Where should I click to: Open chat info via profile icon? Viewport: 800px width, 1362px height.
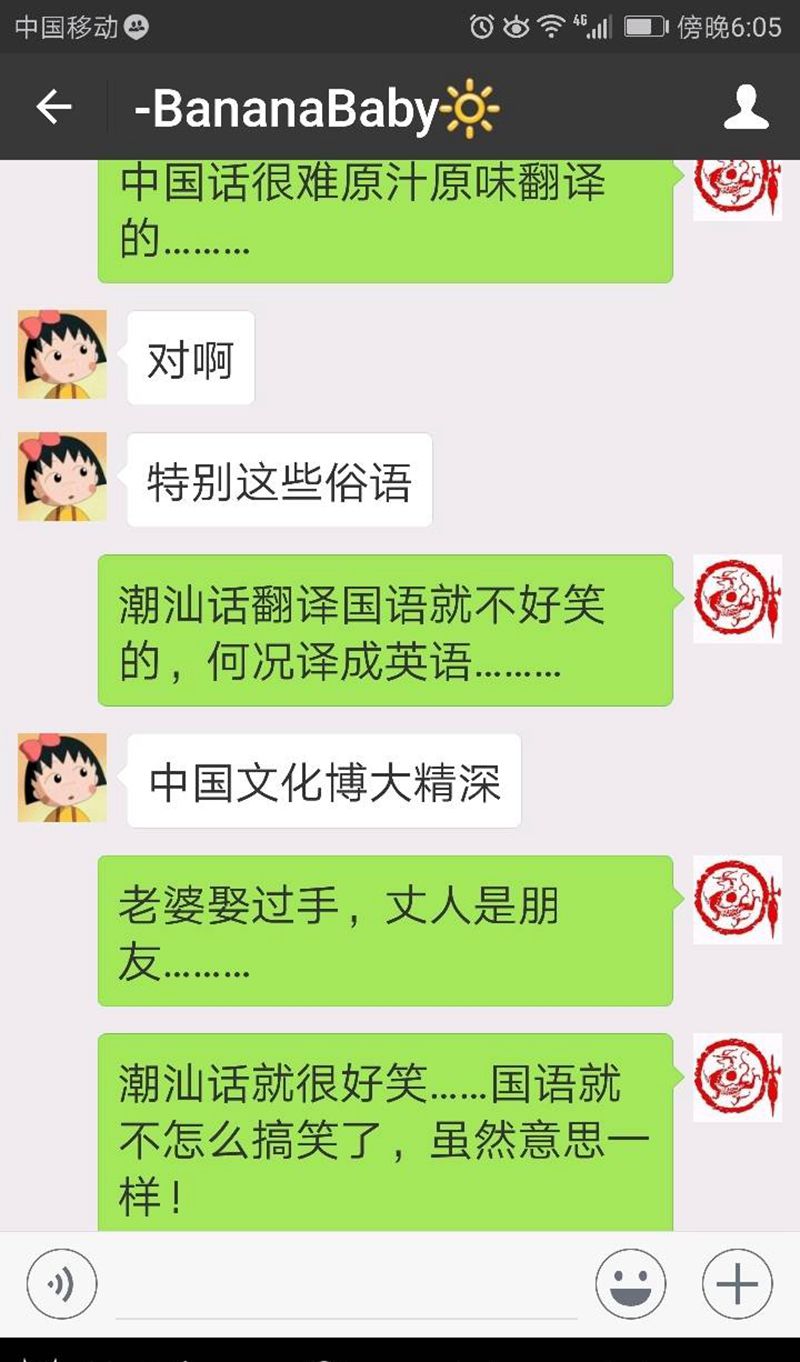click(x=746, y=107)
